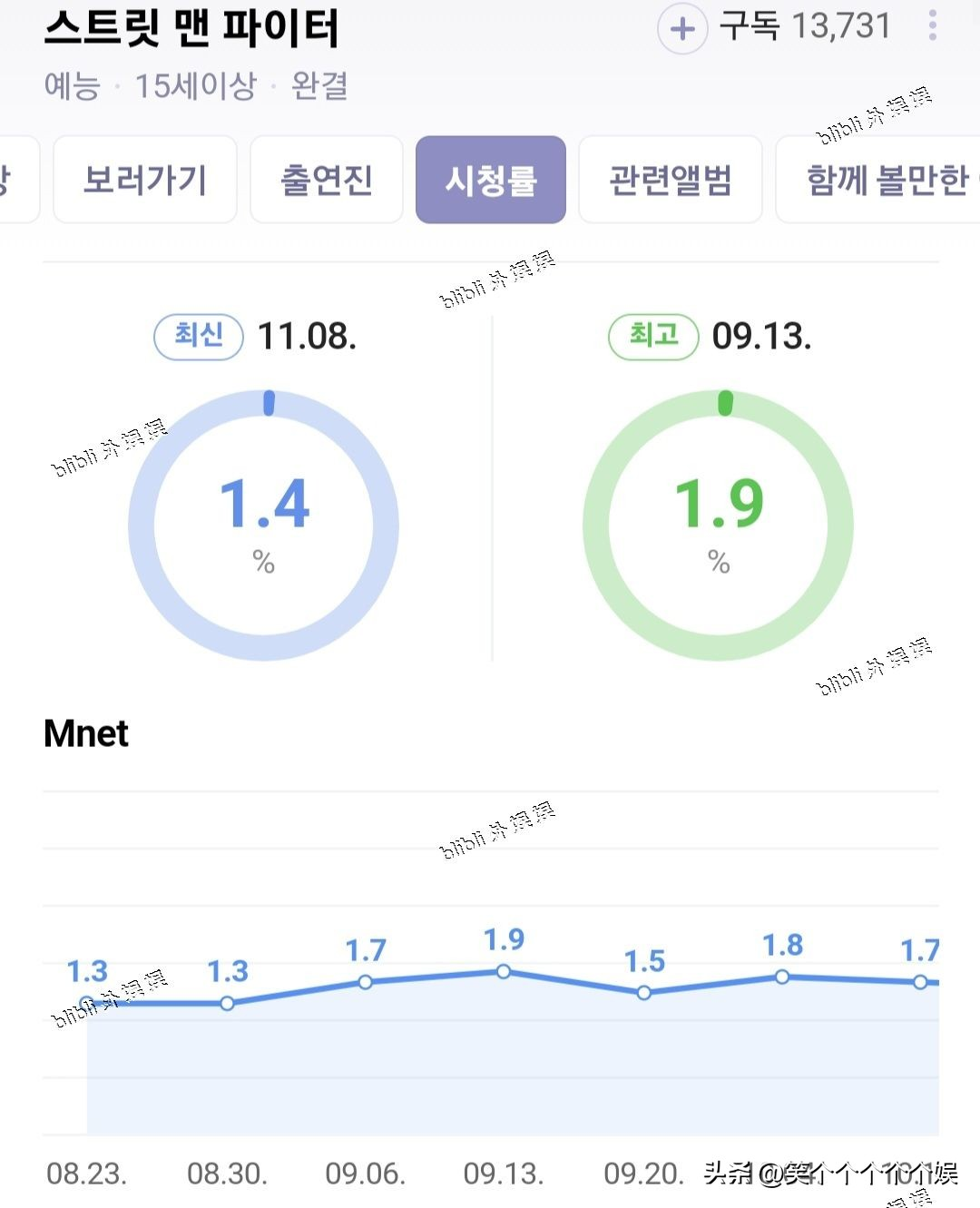980x1208 pixels.
Task: Tap the 09.20. data point on chart
Action: point(644,993)
